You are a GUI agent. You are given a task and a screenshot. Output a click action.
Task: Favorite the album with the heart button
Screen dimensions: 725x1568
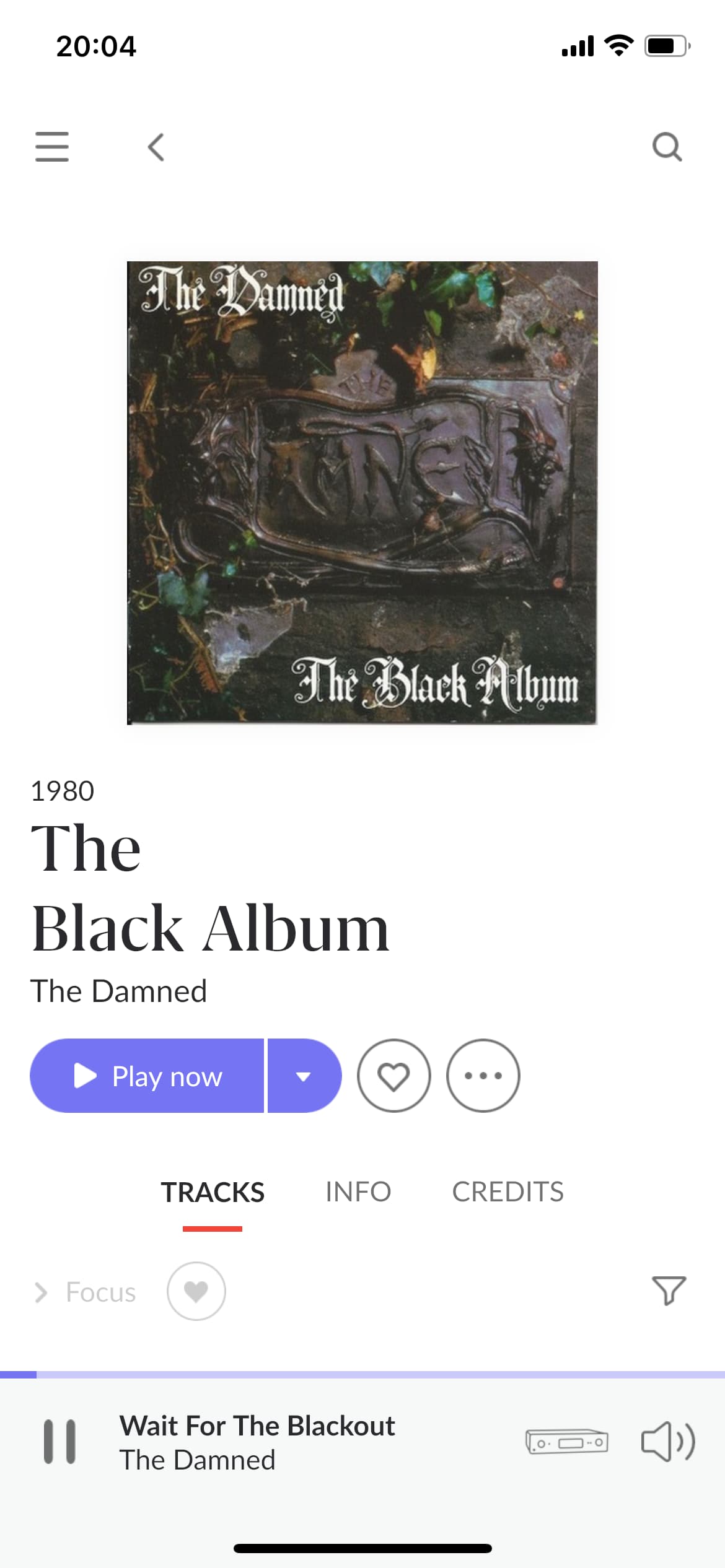394,1076
